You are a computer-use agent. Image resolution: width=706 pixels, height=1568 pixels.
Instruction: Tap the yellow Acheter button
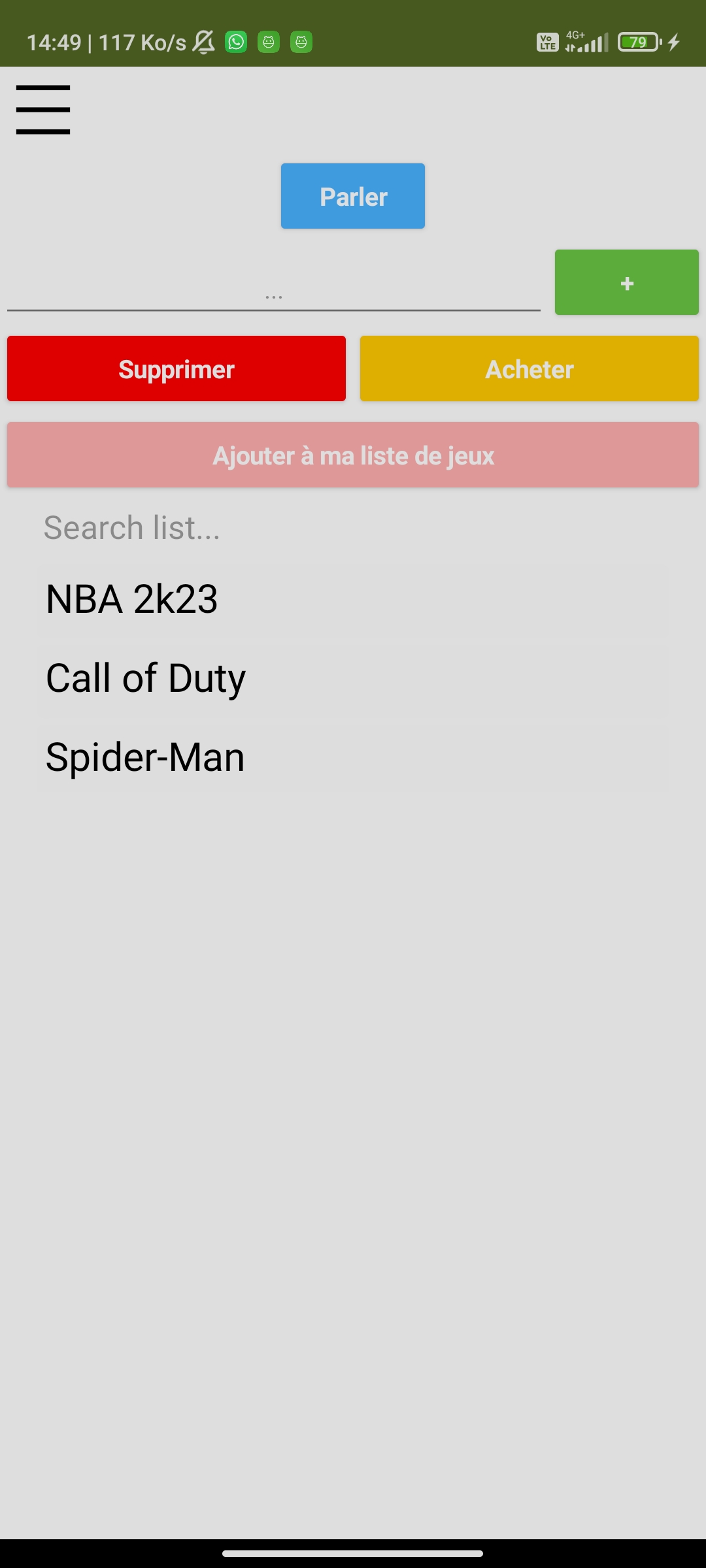tap(529, 368)
